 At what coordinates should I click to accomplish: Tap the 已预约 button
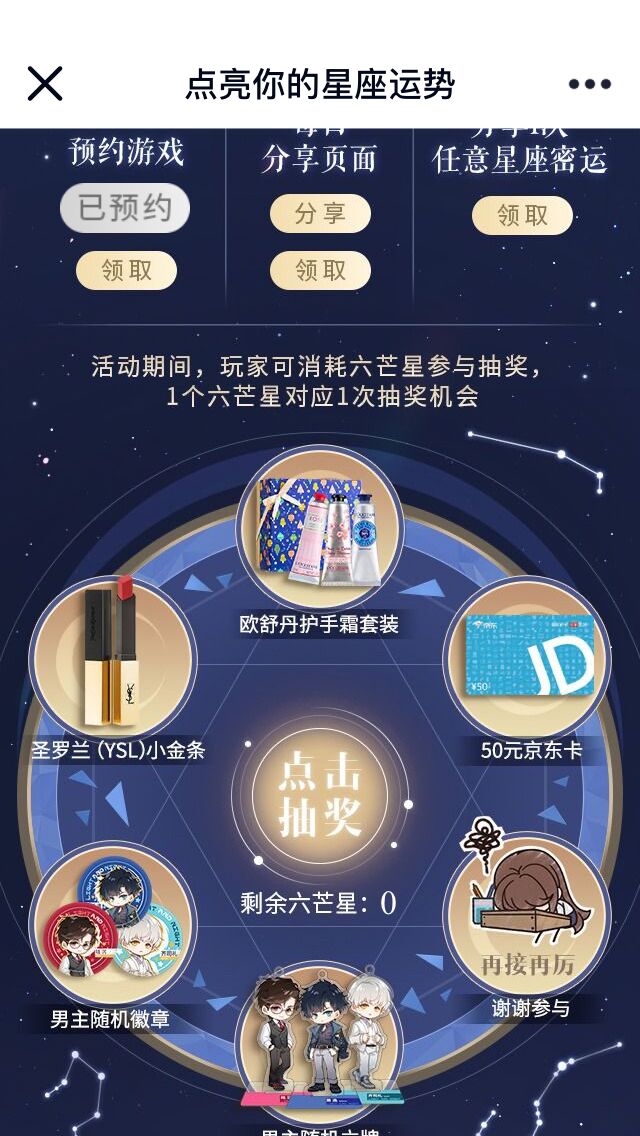click(x=125, y=209)
